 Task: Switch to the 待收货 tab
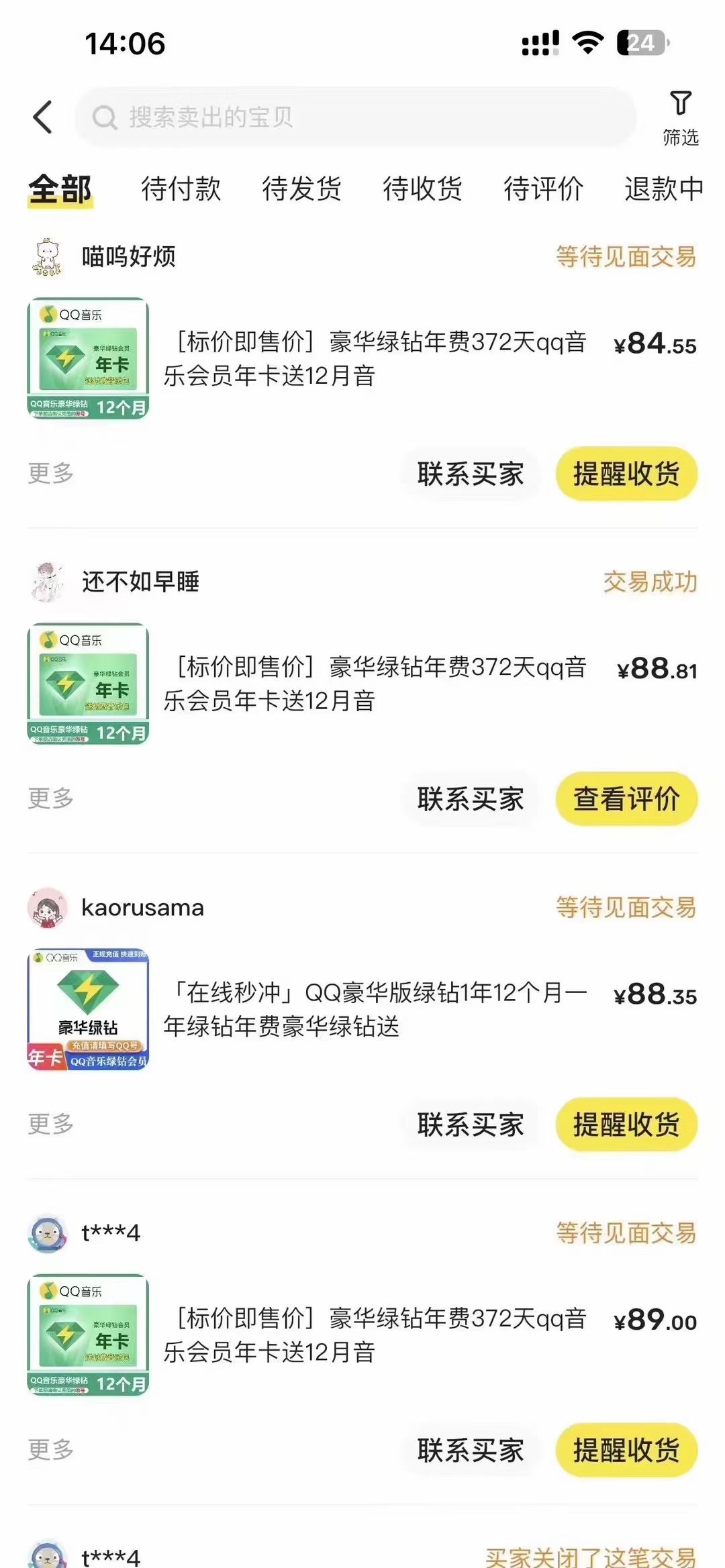point(422,189)
